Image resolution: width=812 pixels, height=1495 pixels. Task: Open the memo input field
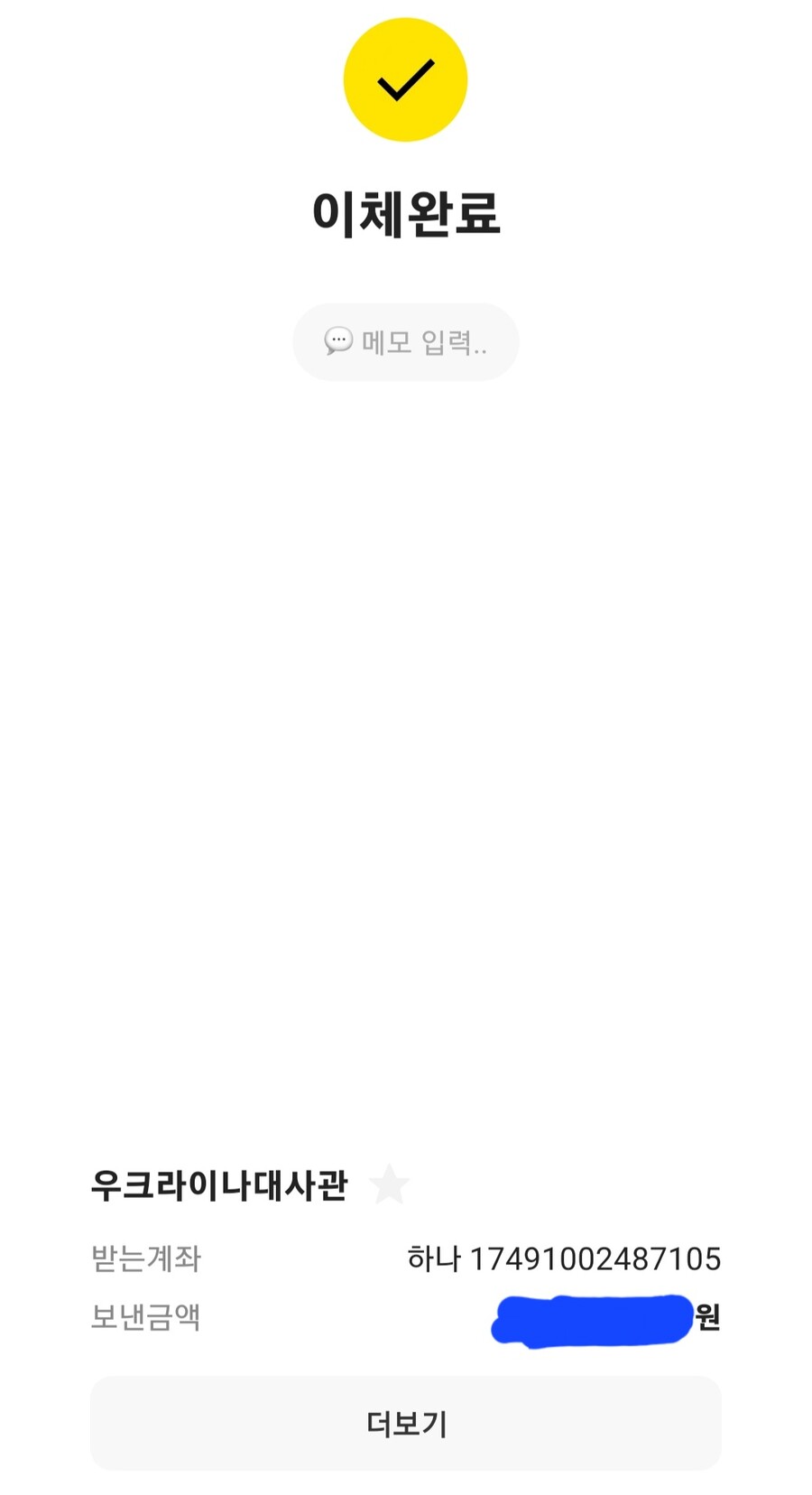tap(405, 342)
